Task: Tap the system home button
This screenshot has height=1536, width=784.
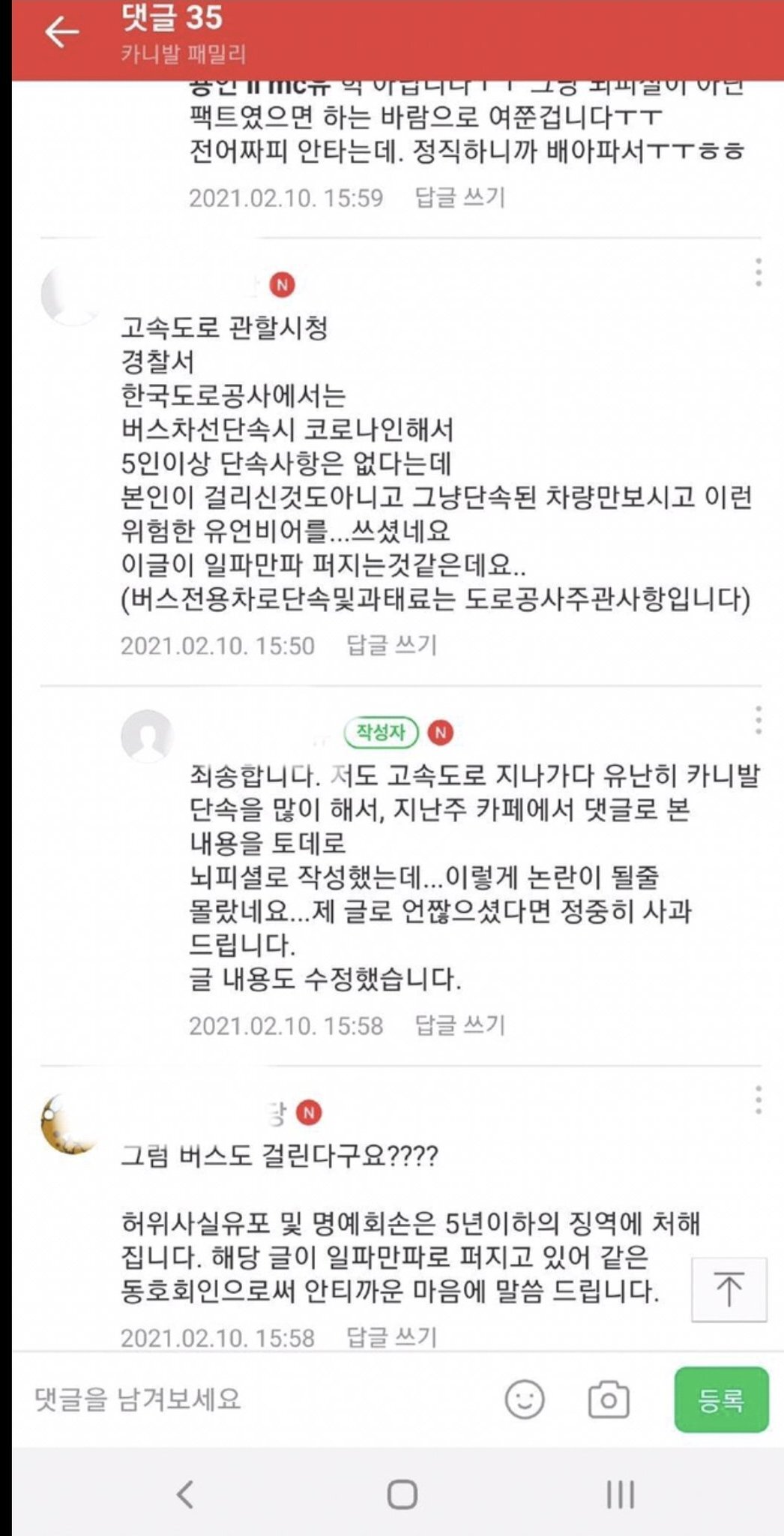Action: (402, 1494)
